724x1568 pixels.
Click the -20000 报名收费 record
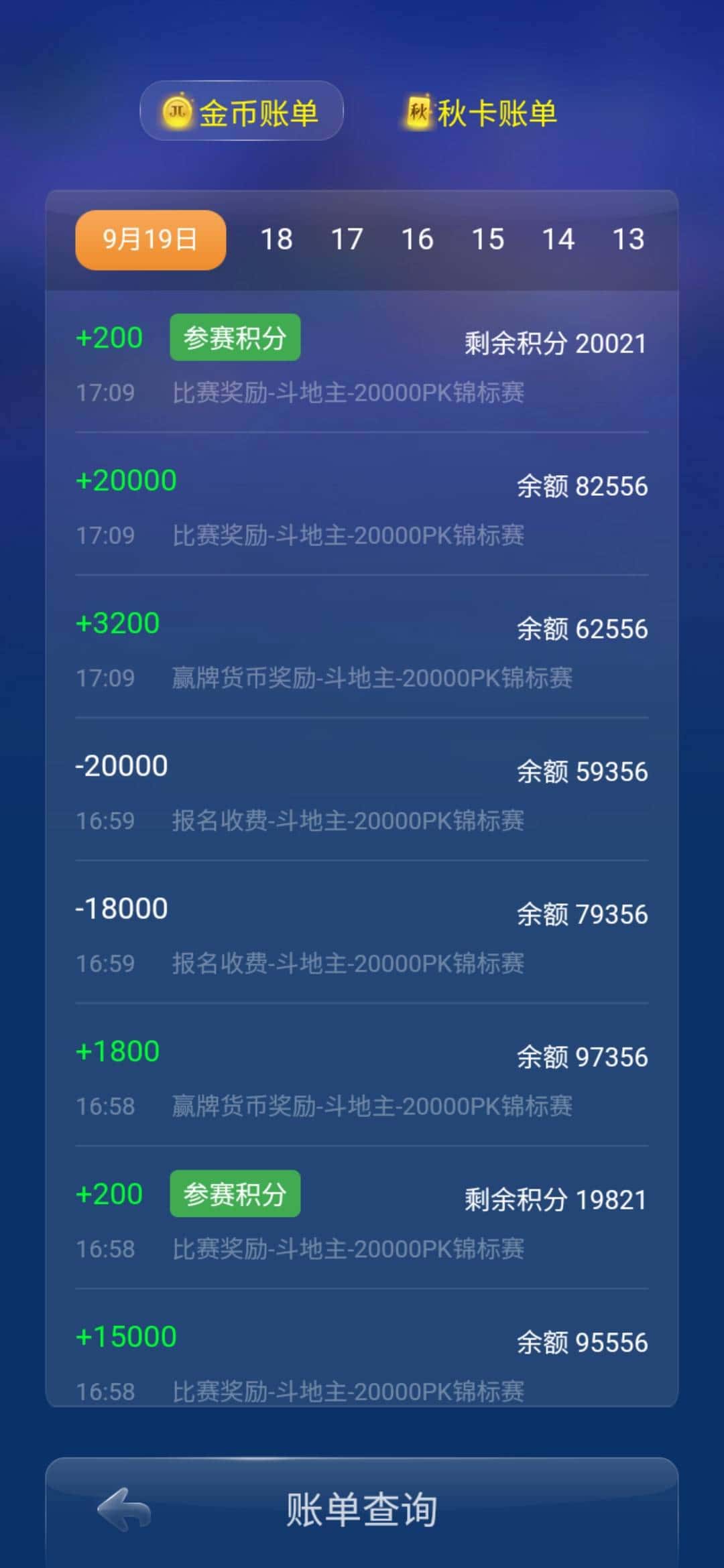click(362, 791)
